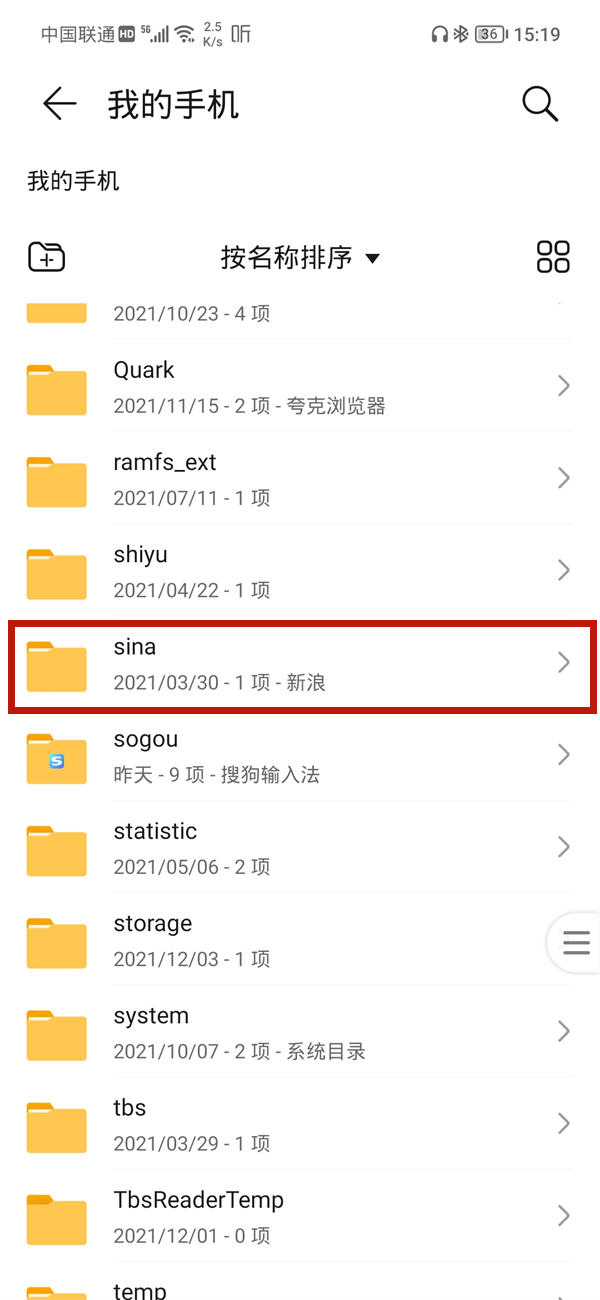Open the statistic folder

point(300,848)
